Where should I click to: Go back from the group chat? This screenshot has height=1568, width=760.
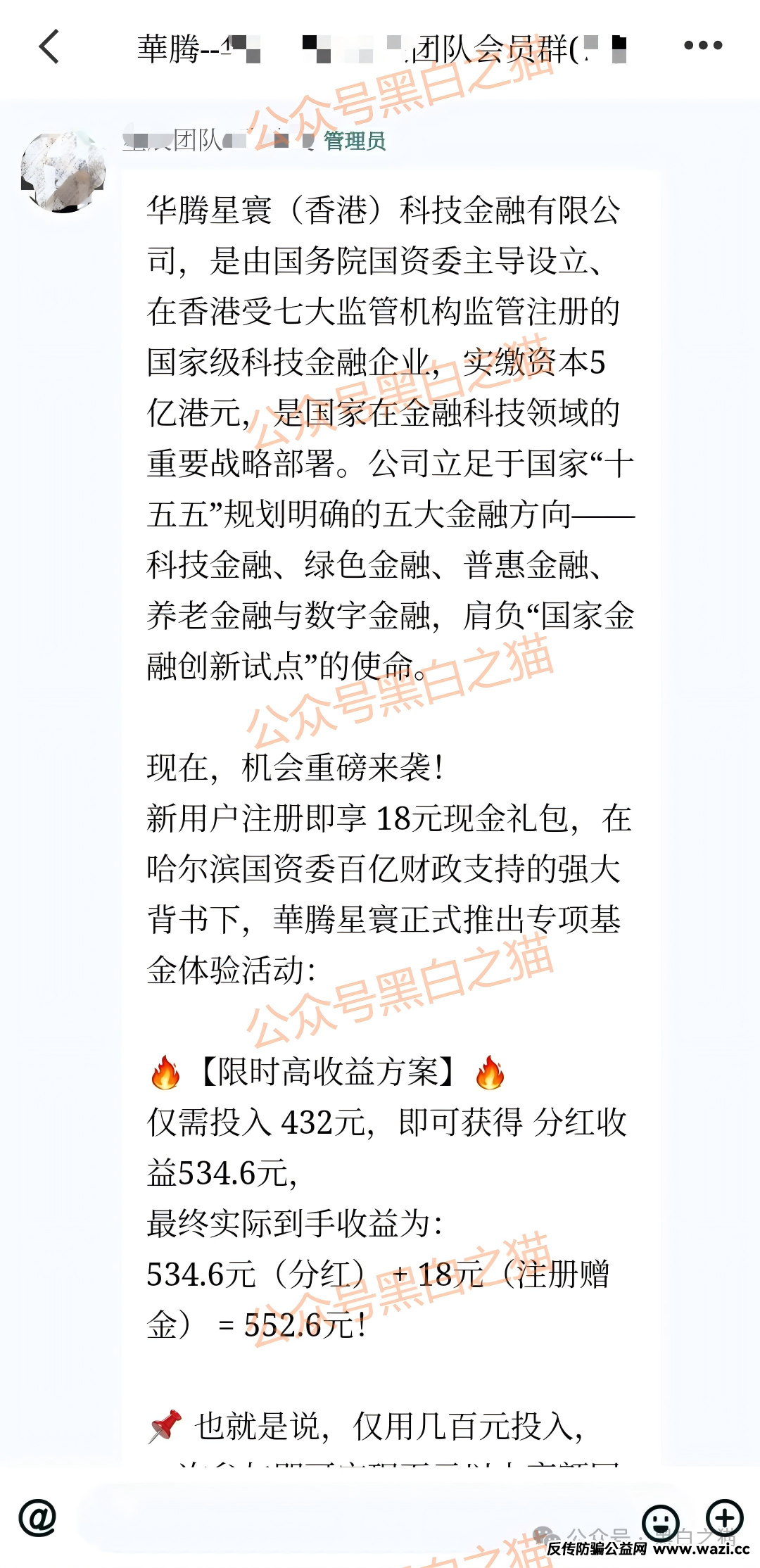pos(49,46)
